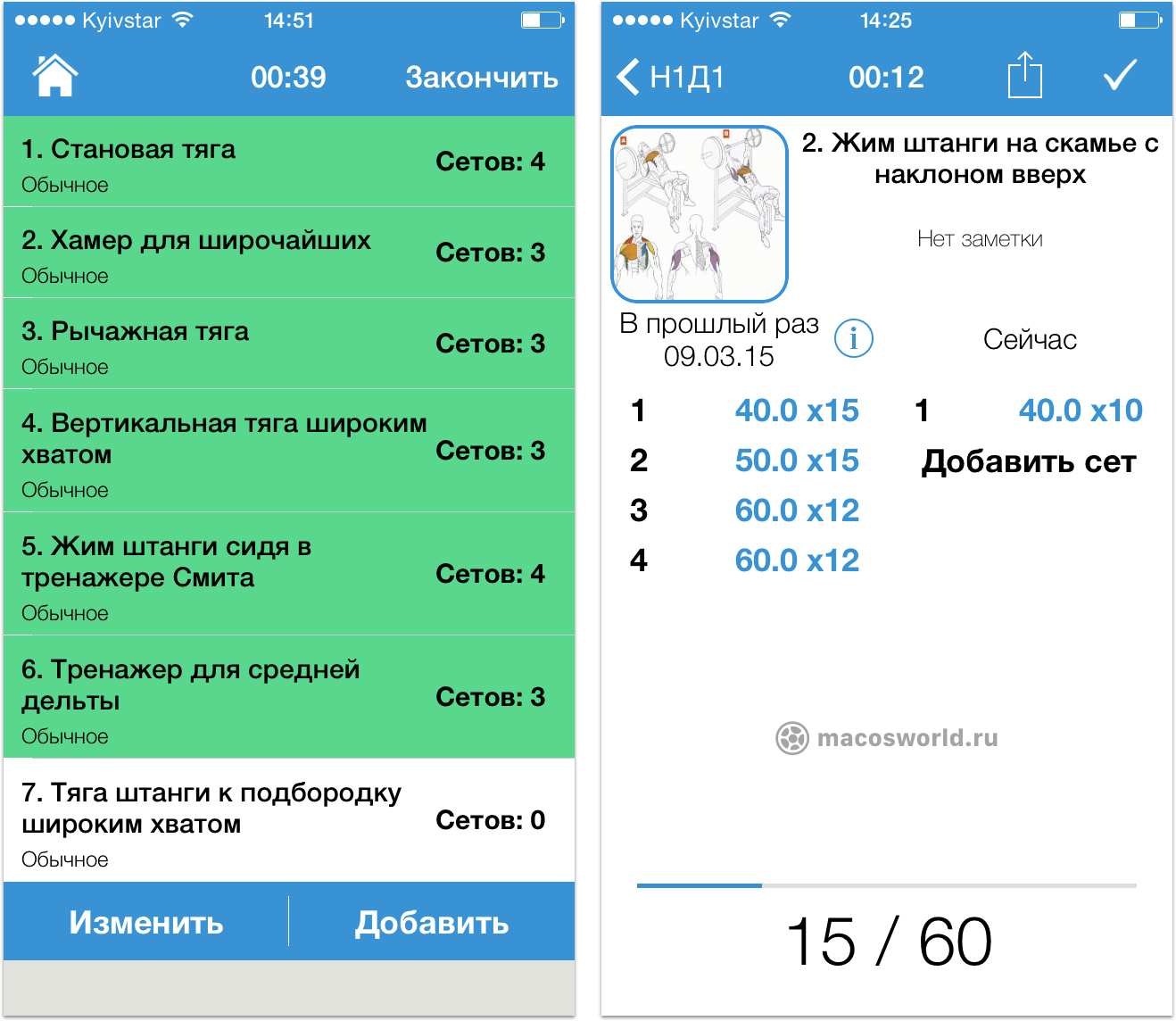This screenshot has width=1176, height=1021.
Task: Go to the home screen icon
Action: click(55, 77)
